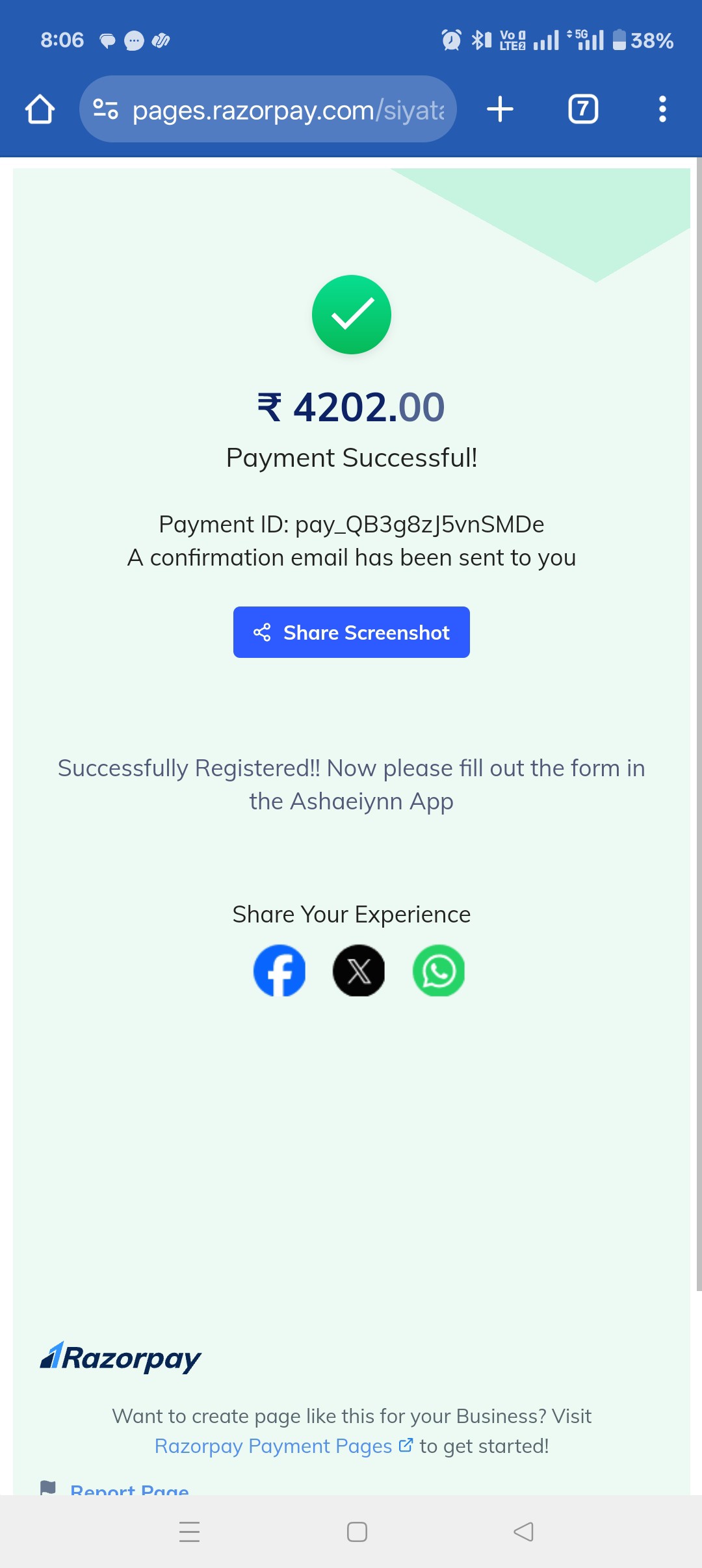The width and height of the screenshot is (702, 1568).
Task: Open recent apps from navigation bar
Action: pyautogui.click(x=189, y=1532)
